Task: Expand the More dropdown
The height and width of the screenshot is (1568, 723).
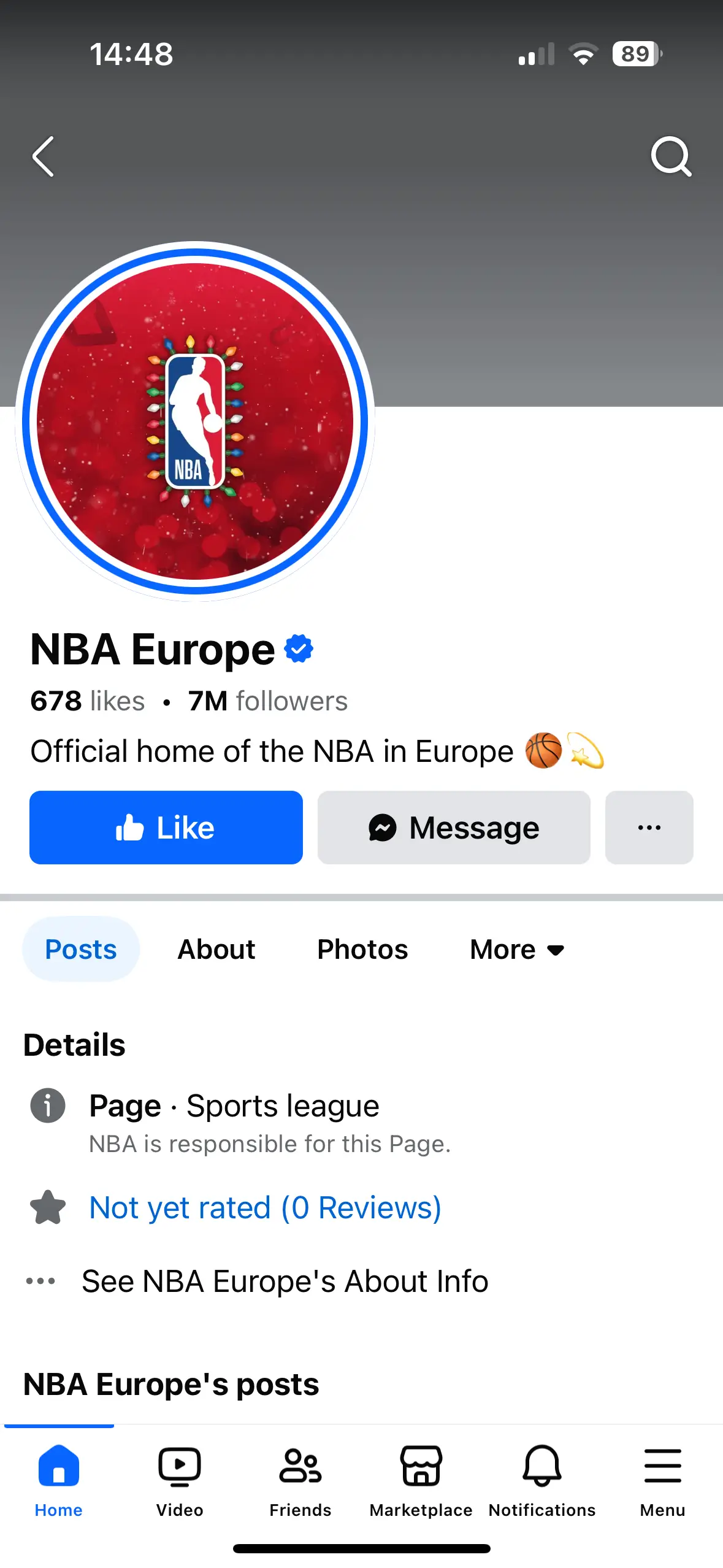Action: (516, 949)
